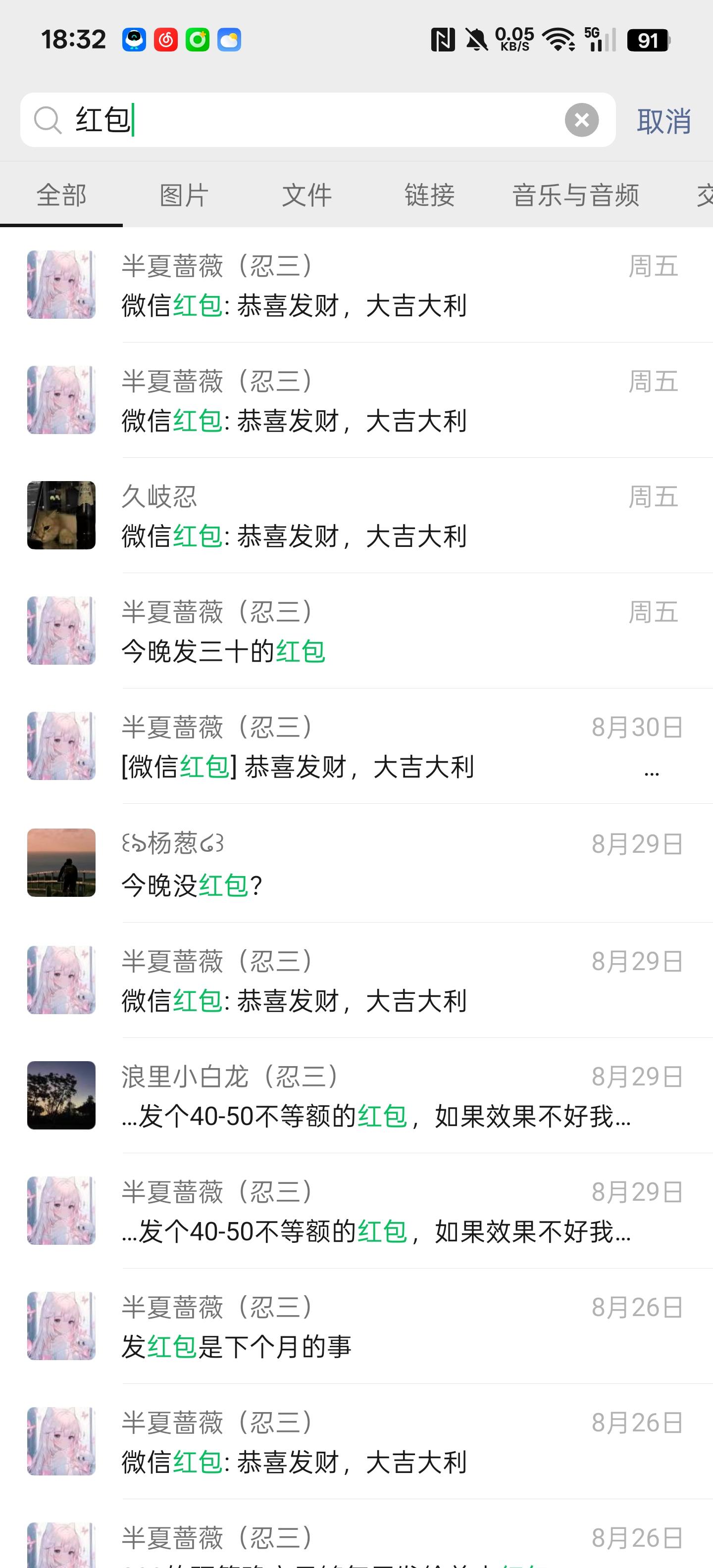Tap 取消 to cancel the search
The width and height of the screenshot is (713, 1568).
(663, 121)
